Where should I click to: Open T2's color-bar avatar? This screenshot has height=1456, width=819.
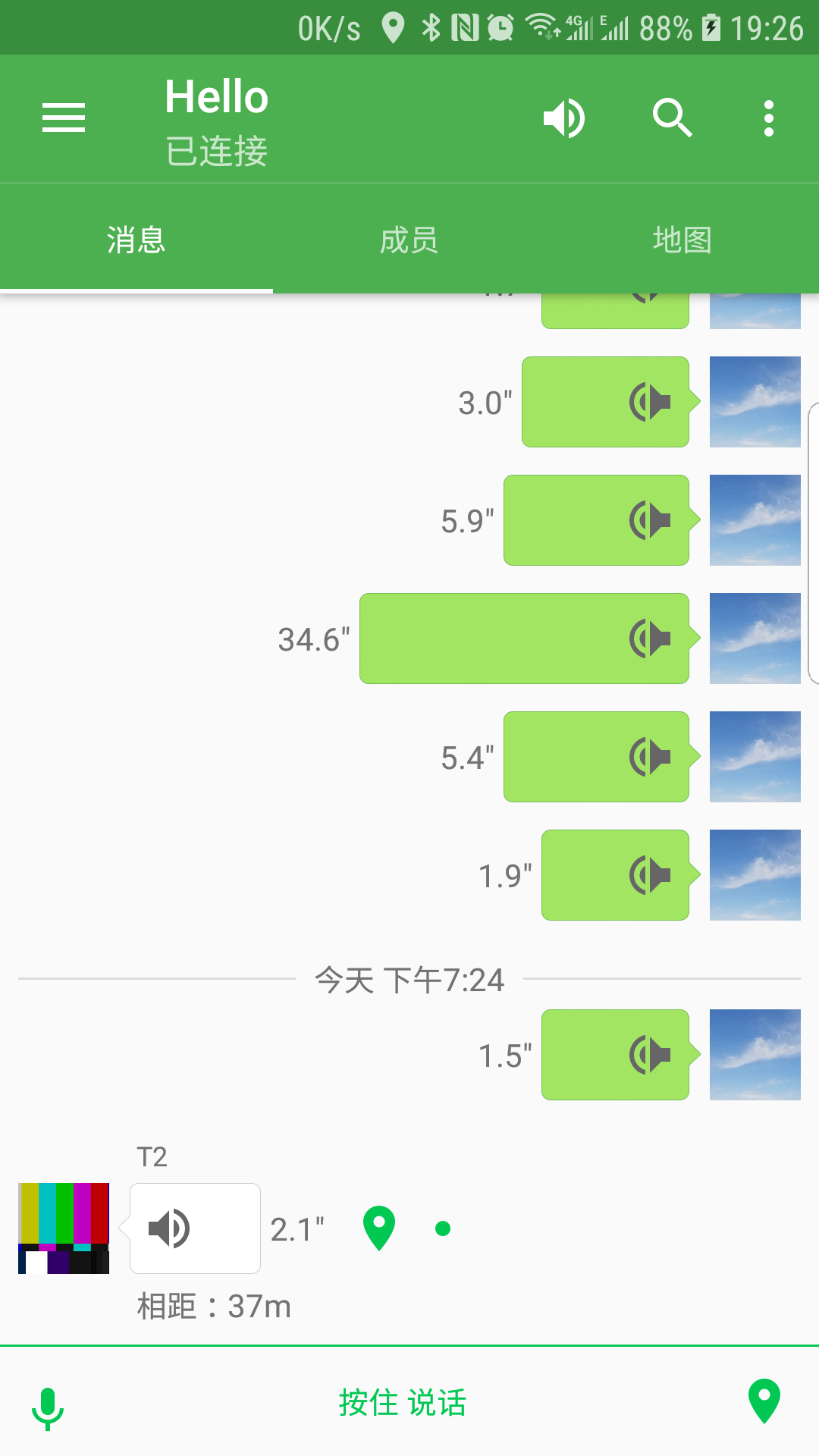[x=64, y=1226]
